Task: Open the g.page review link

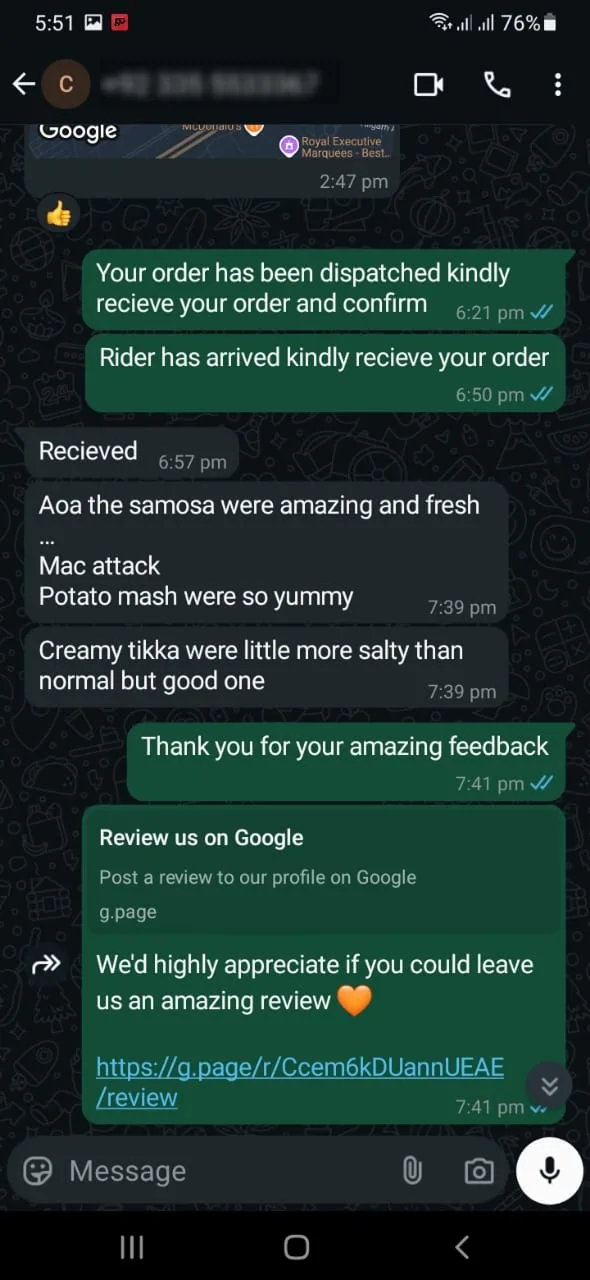Action: [x=299, y=1082]
